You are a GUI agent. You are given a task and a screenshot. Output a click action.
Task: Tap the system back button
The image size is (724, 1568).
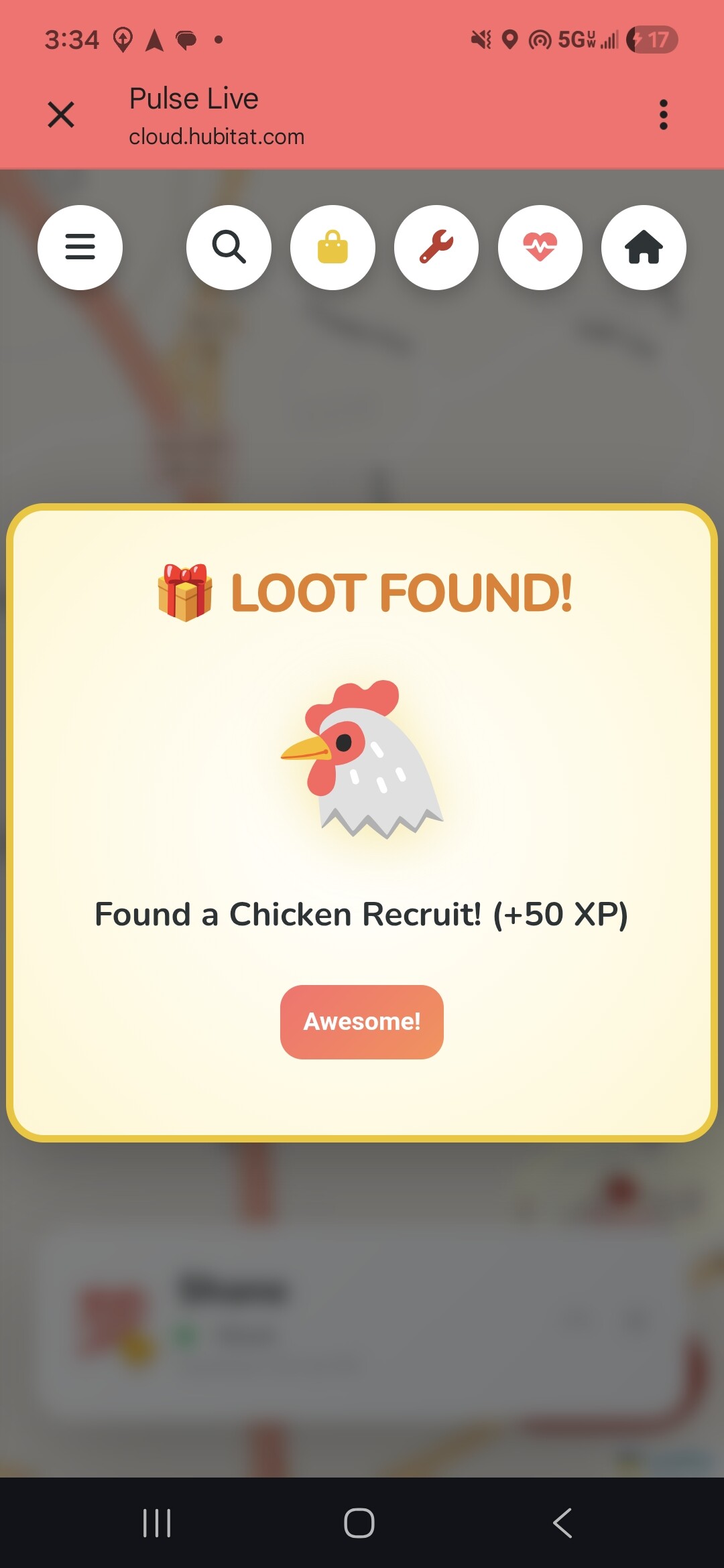tap(563, 1522)
